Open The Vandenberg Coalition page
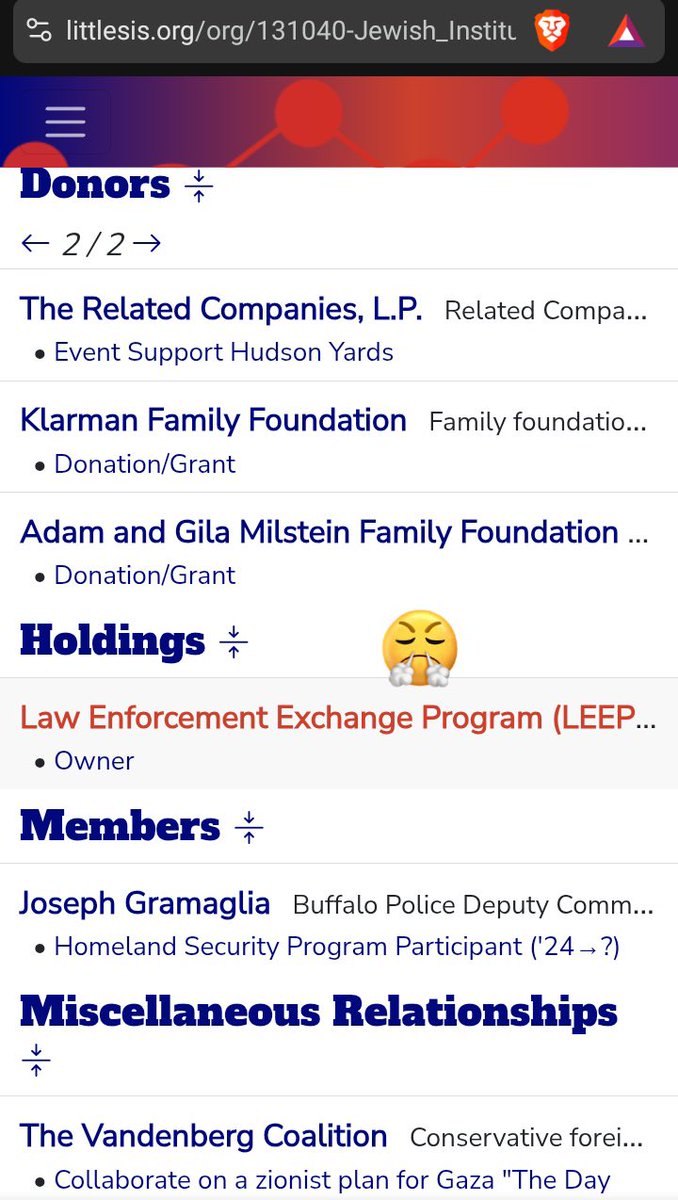 click(x=203, y=1136)
